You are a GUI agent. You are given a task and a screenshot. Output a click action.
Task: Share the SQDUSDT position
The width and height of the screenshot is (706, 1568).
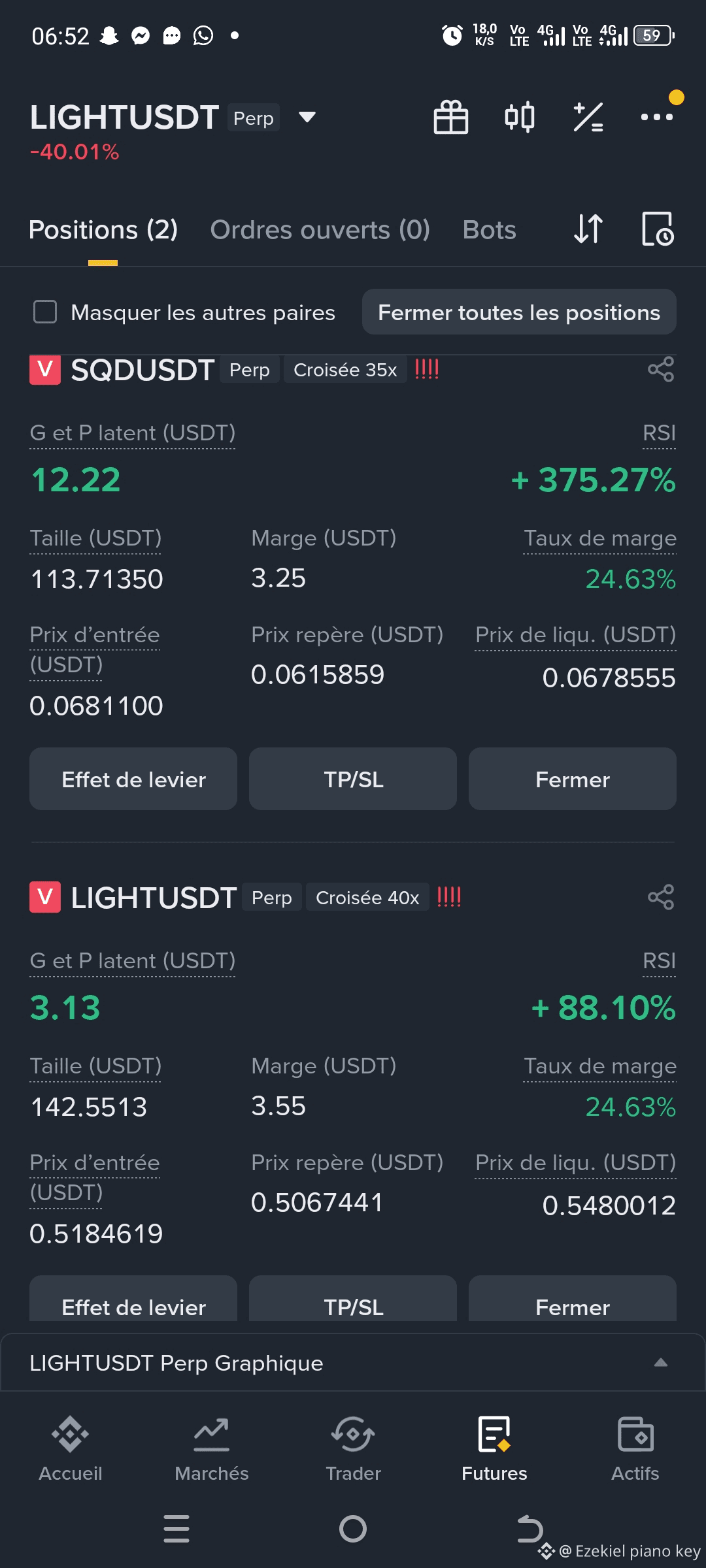coord(660,370)
